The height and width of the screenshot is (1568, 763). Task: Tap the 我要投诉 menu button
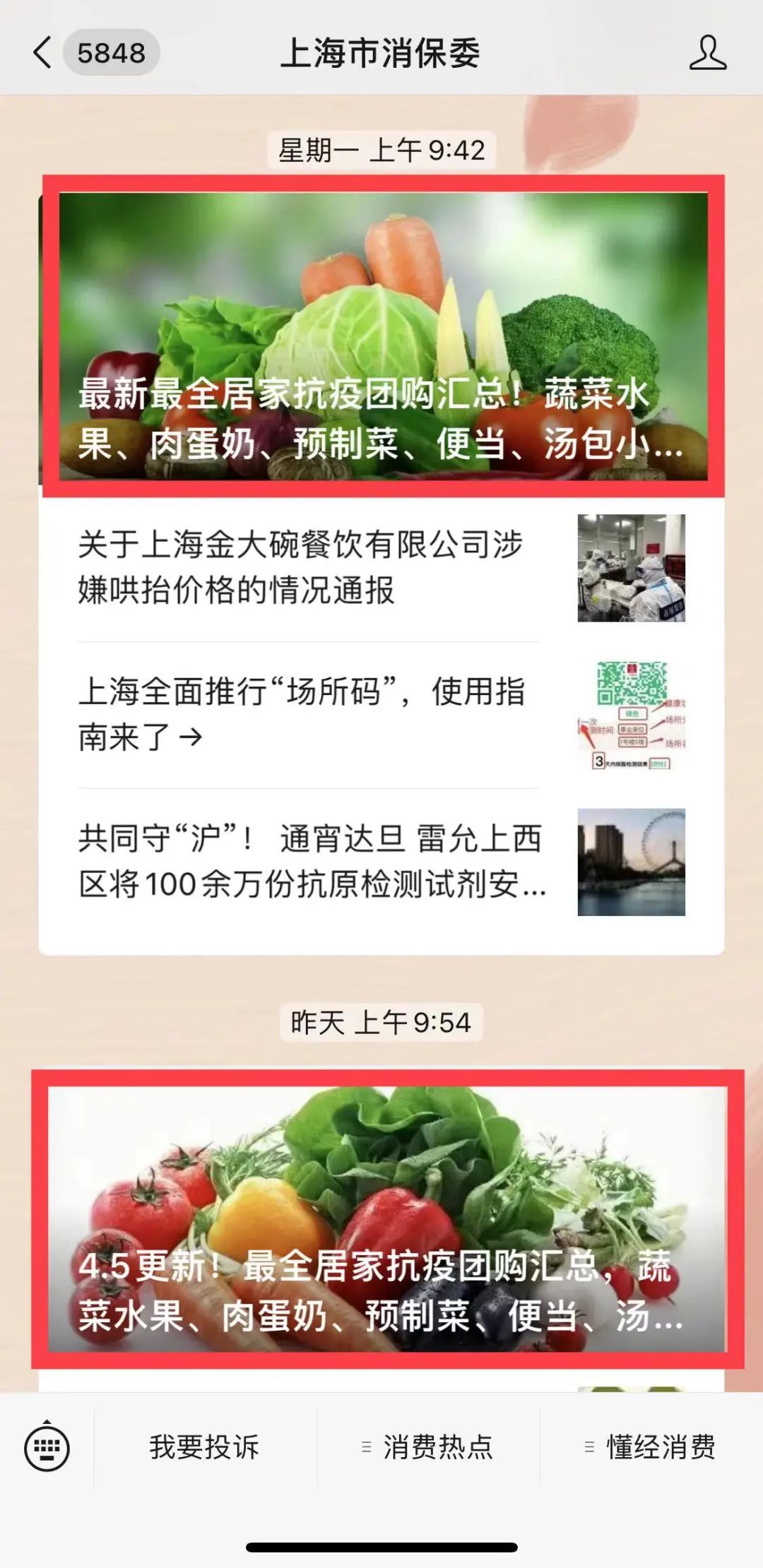tap(205, 1447)
